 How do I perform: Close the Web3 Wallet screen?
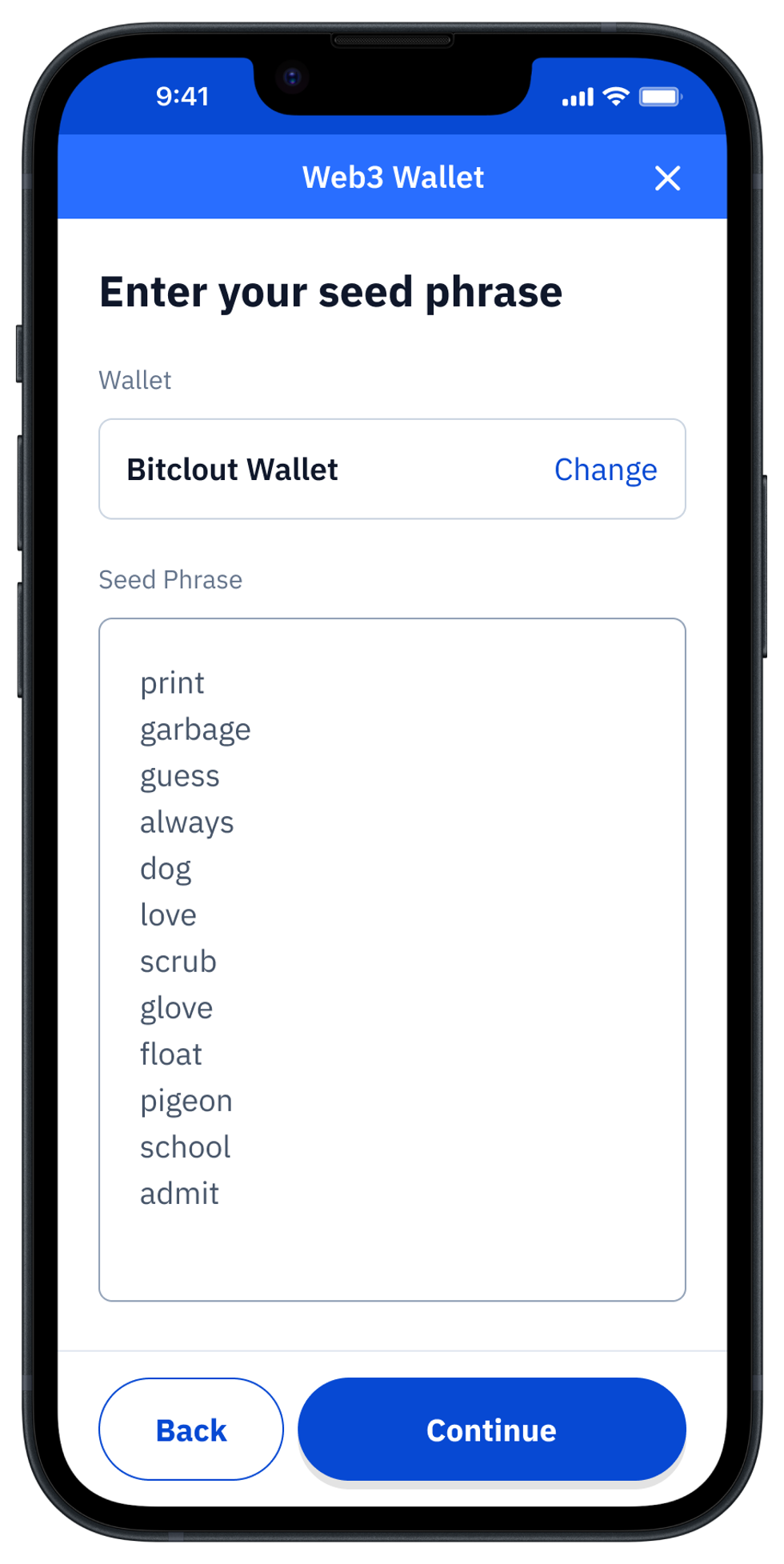click(x=667, y=178)
